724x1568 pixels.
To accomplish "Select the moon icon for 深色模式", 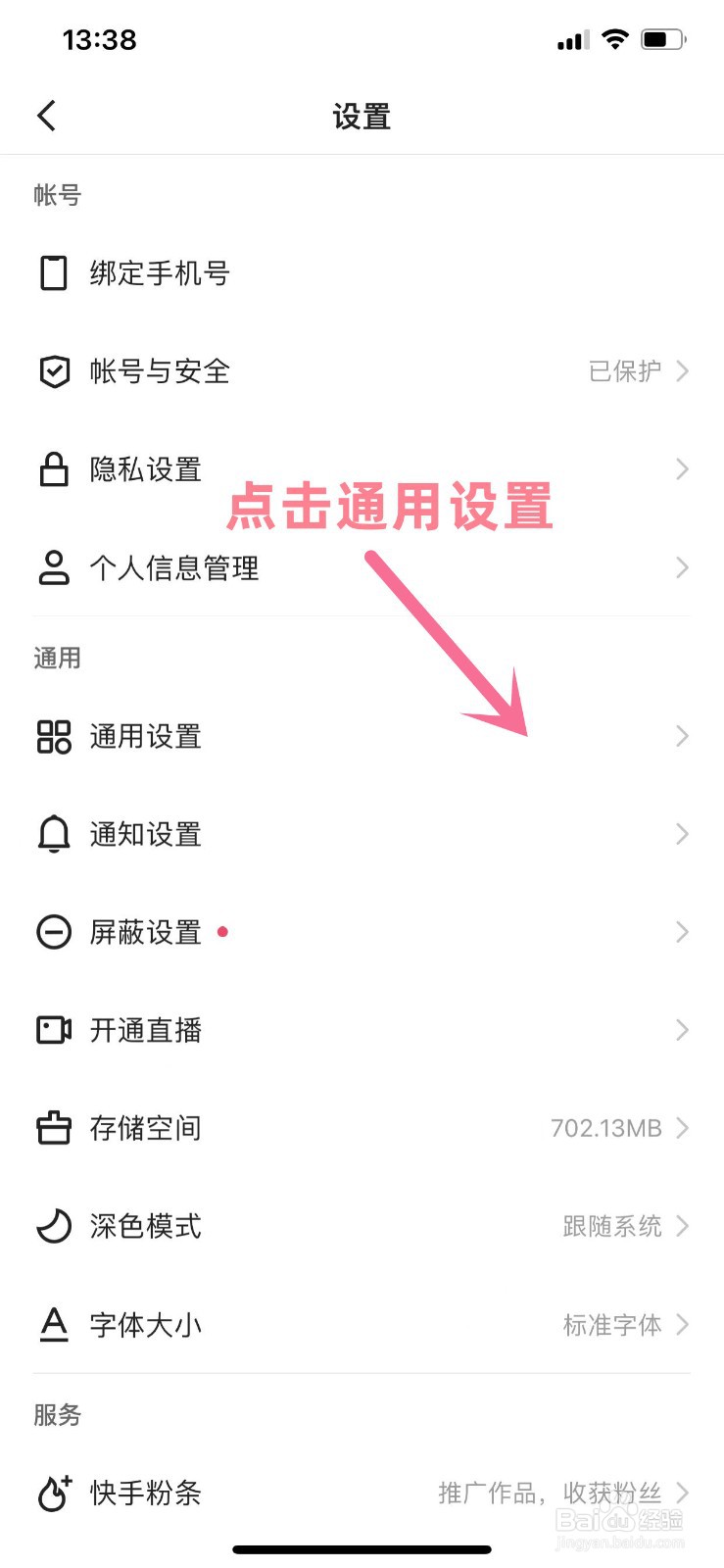I will pyautogui.click(x=54, y=1226).
